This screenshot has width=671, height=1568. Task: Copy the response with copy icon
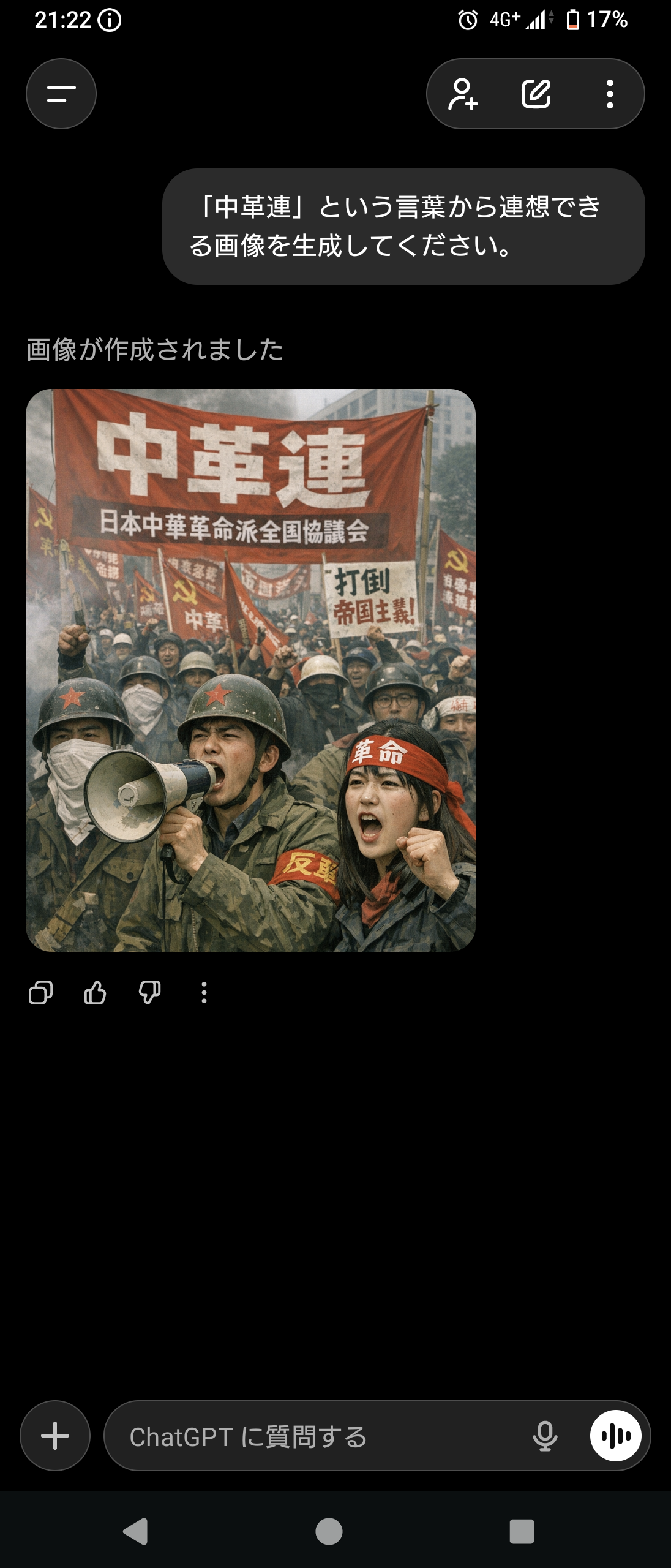[40, 993]
